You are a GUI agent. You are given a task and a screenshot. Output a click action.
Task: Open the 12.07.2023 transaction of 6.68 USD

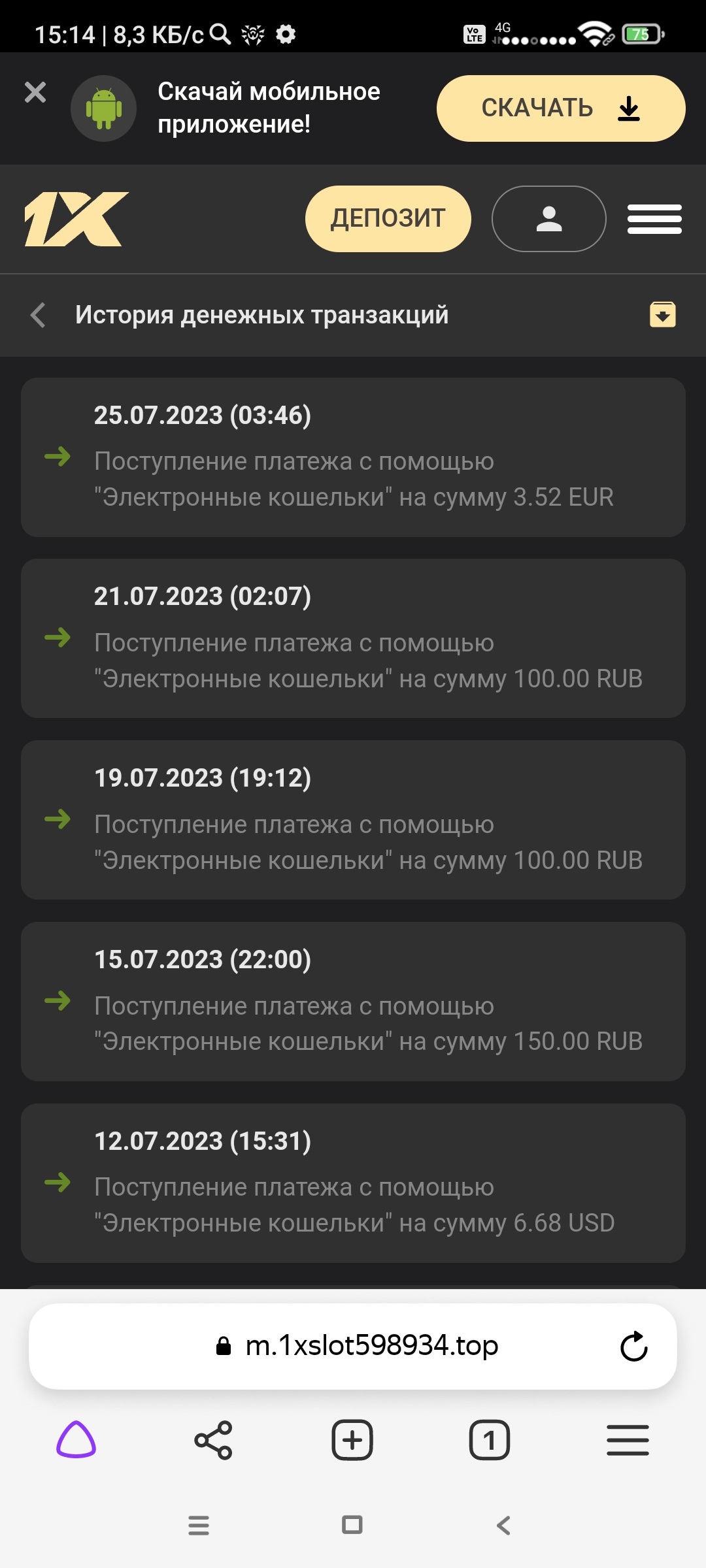pos(353,1183)
